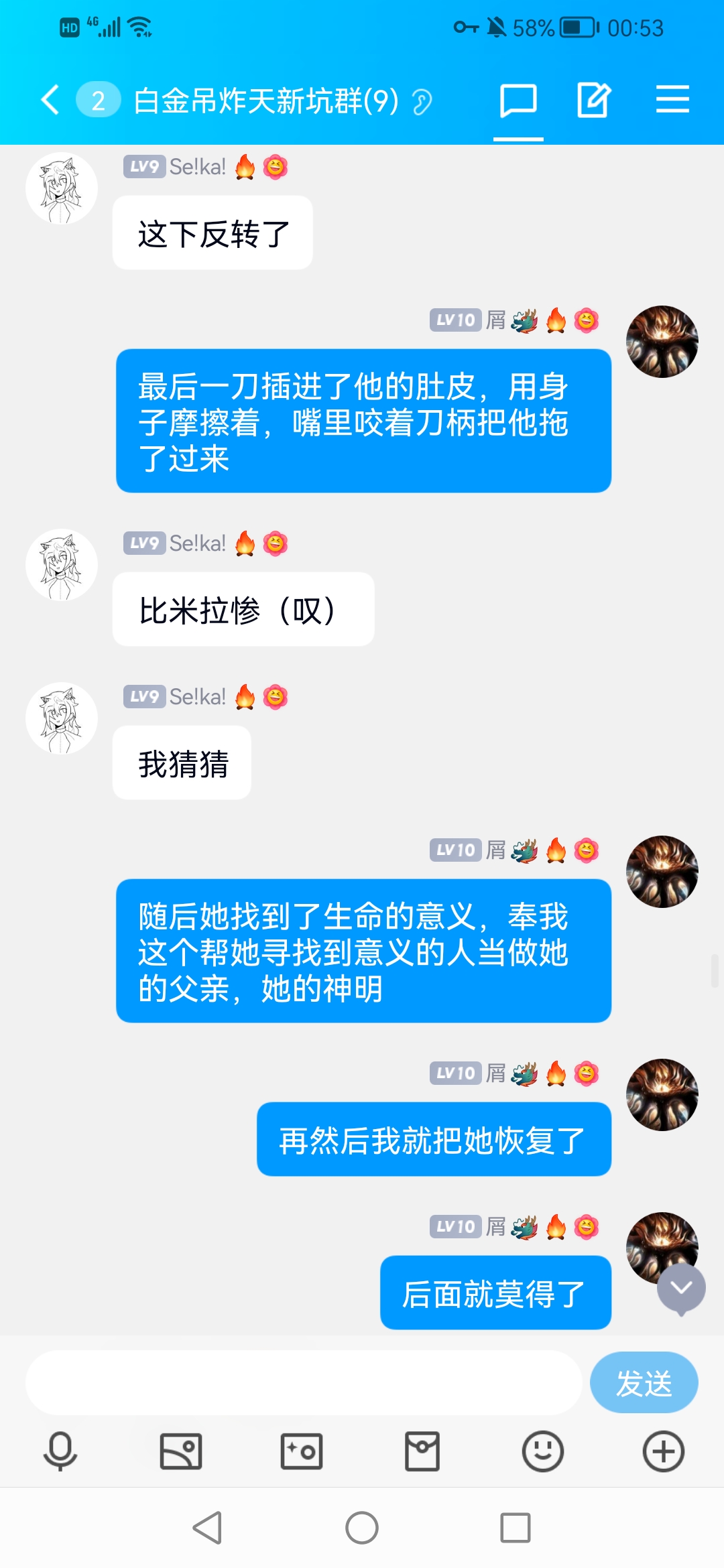Tap the system home button
This screenshot has height=1568, width=724.
click(x=362, y=1528)
